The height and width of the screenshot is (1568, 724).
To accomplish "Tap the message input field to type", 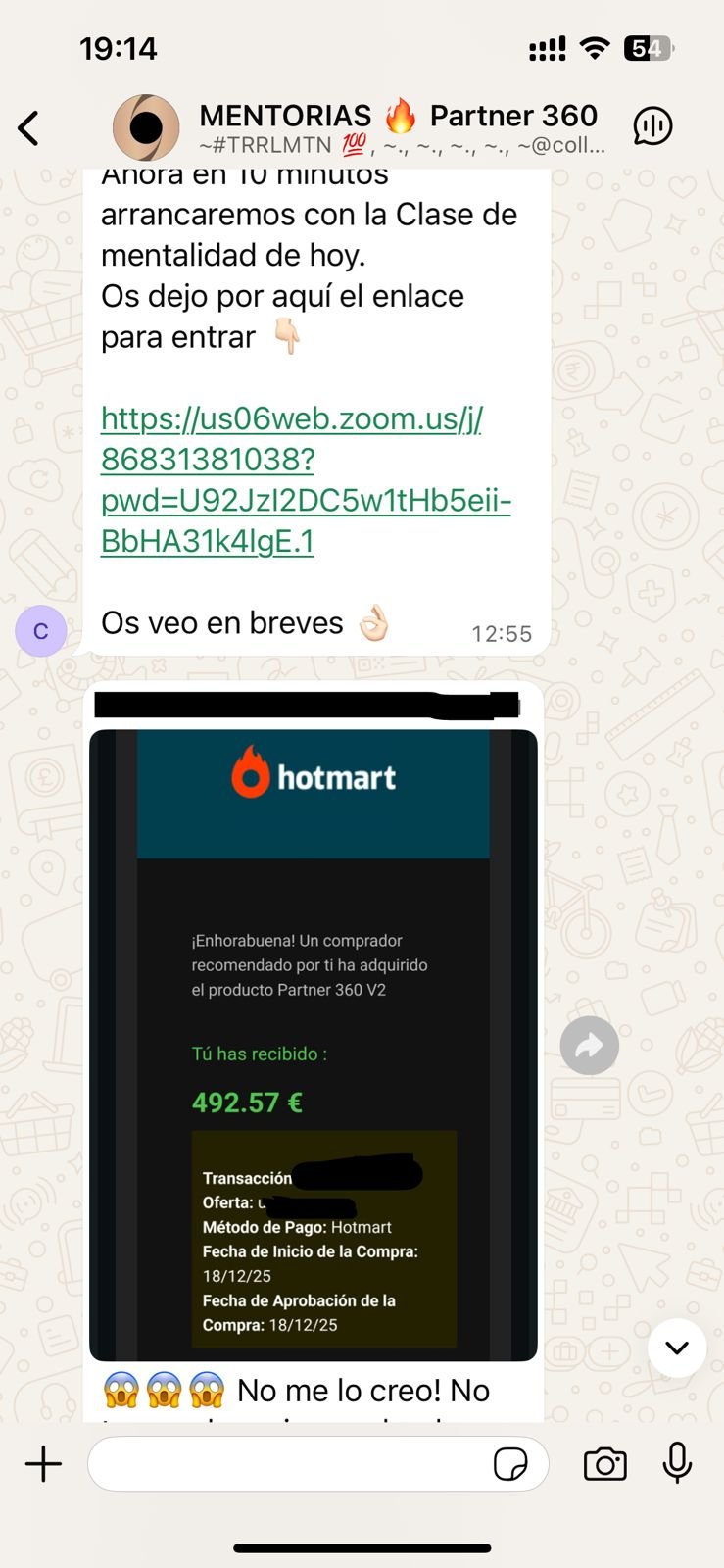I will (294, 1464).
